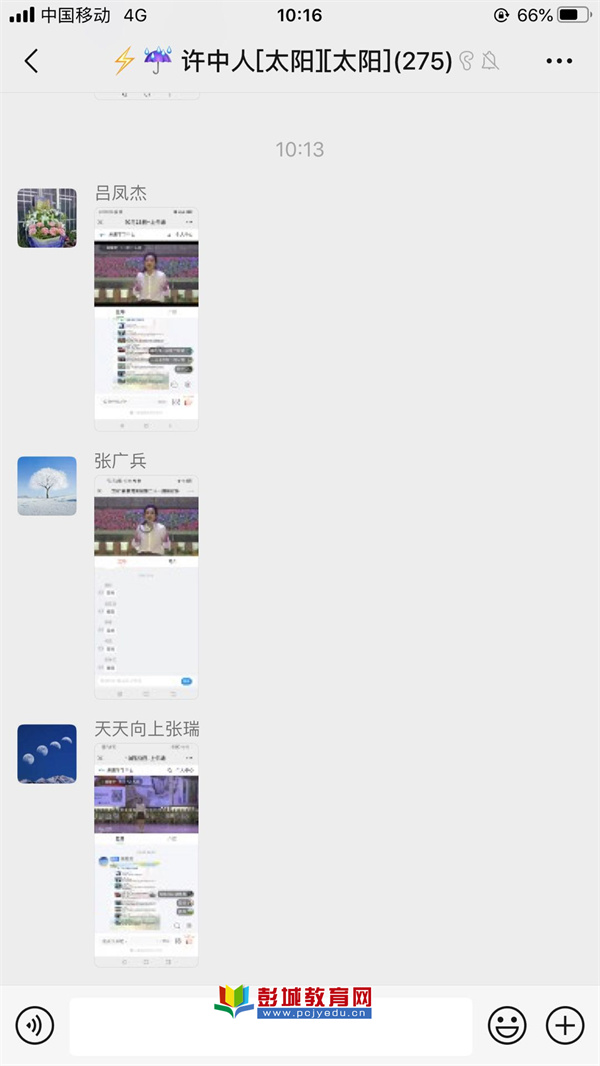Open the emoji sticker panel
This screenshot has height=1066, width=600.
[x=507, y=1025]
